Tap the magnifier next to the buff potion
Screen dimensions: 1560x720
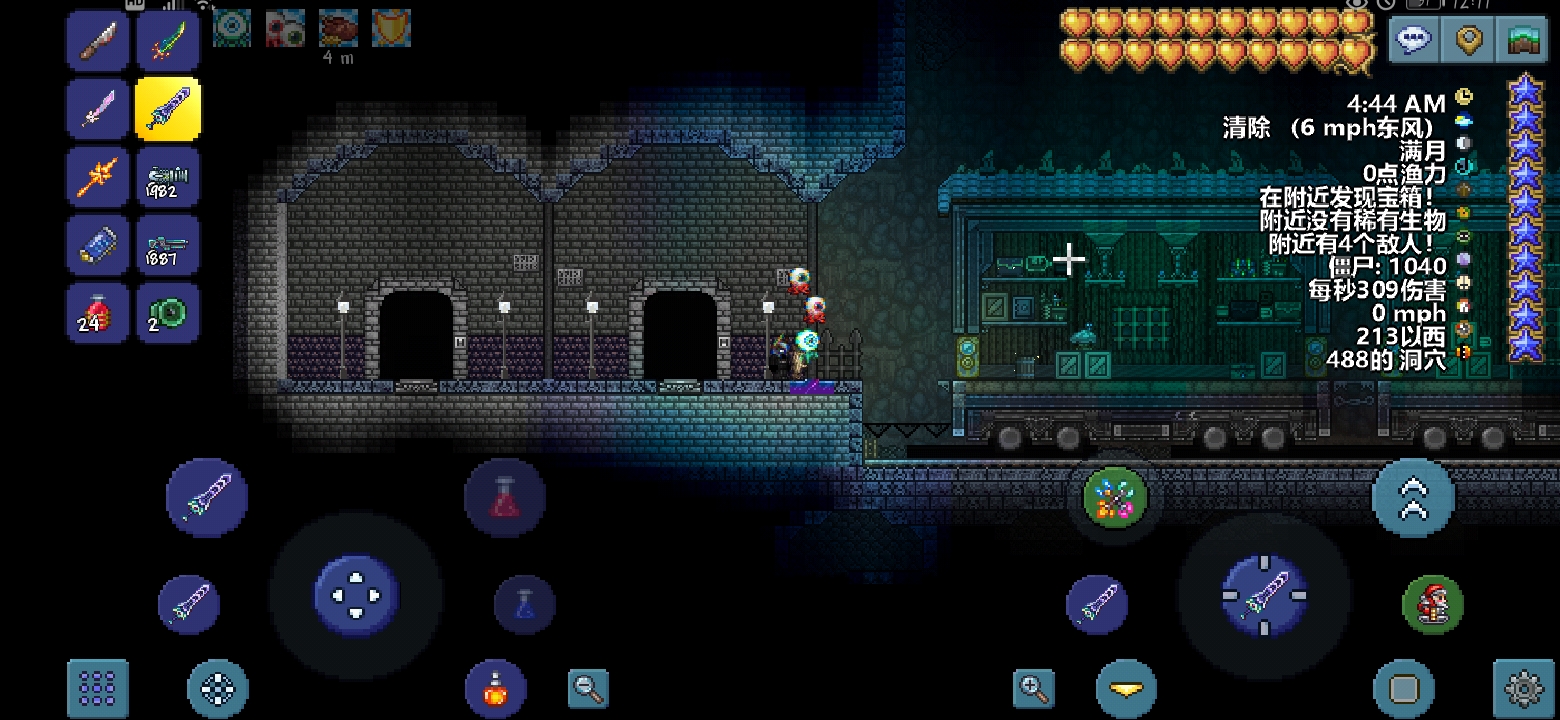[588, 688]
